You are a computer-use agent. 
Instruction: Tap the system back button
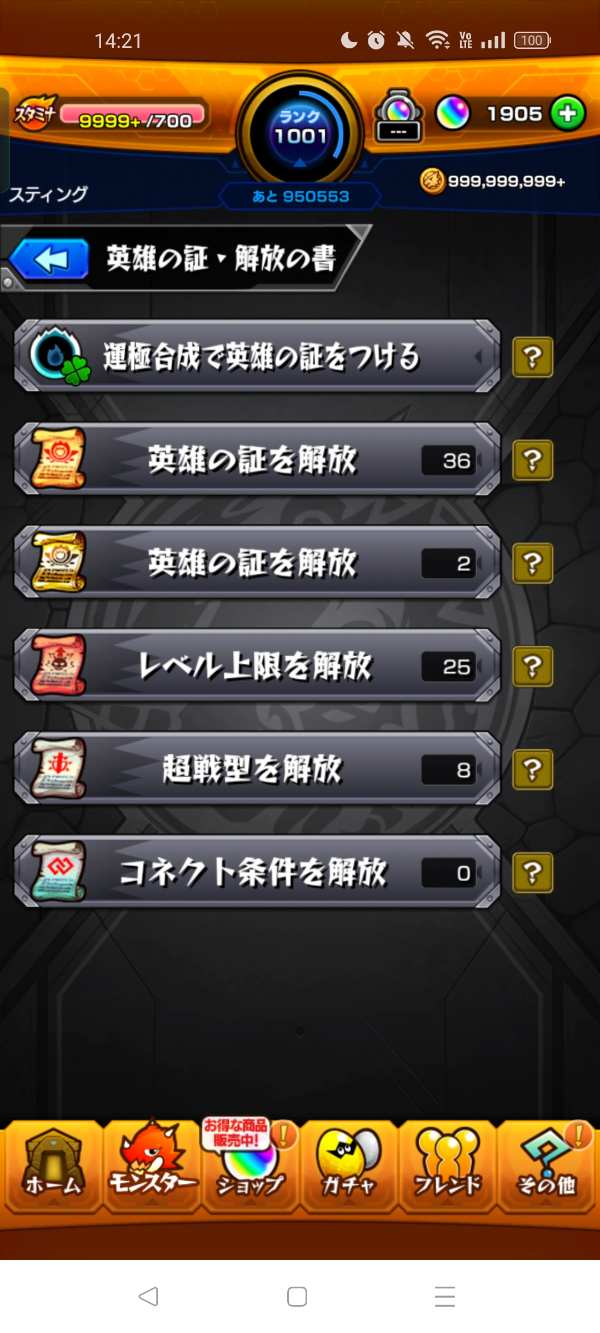click(x=148, y=1297)
